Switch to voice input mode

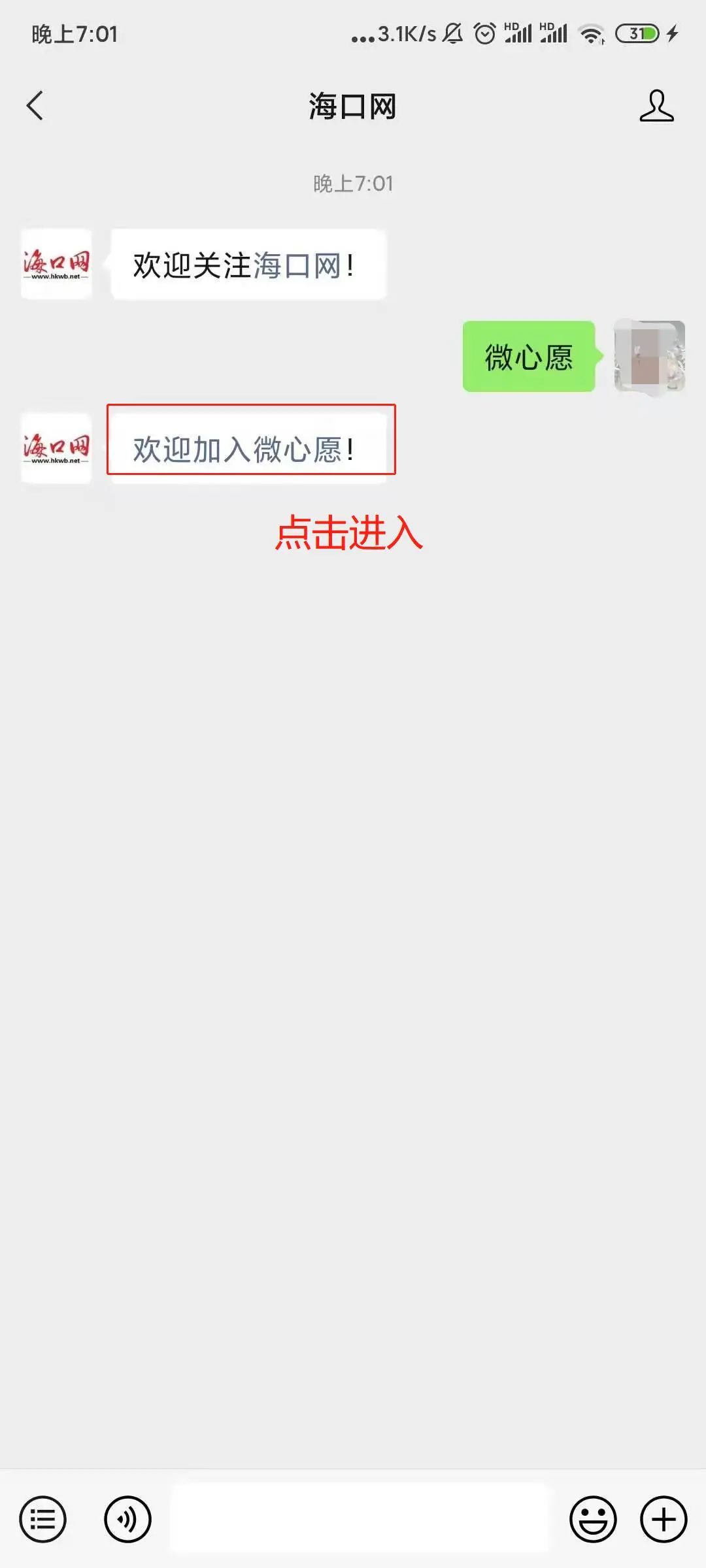127,1519
